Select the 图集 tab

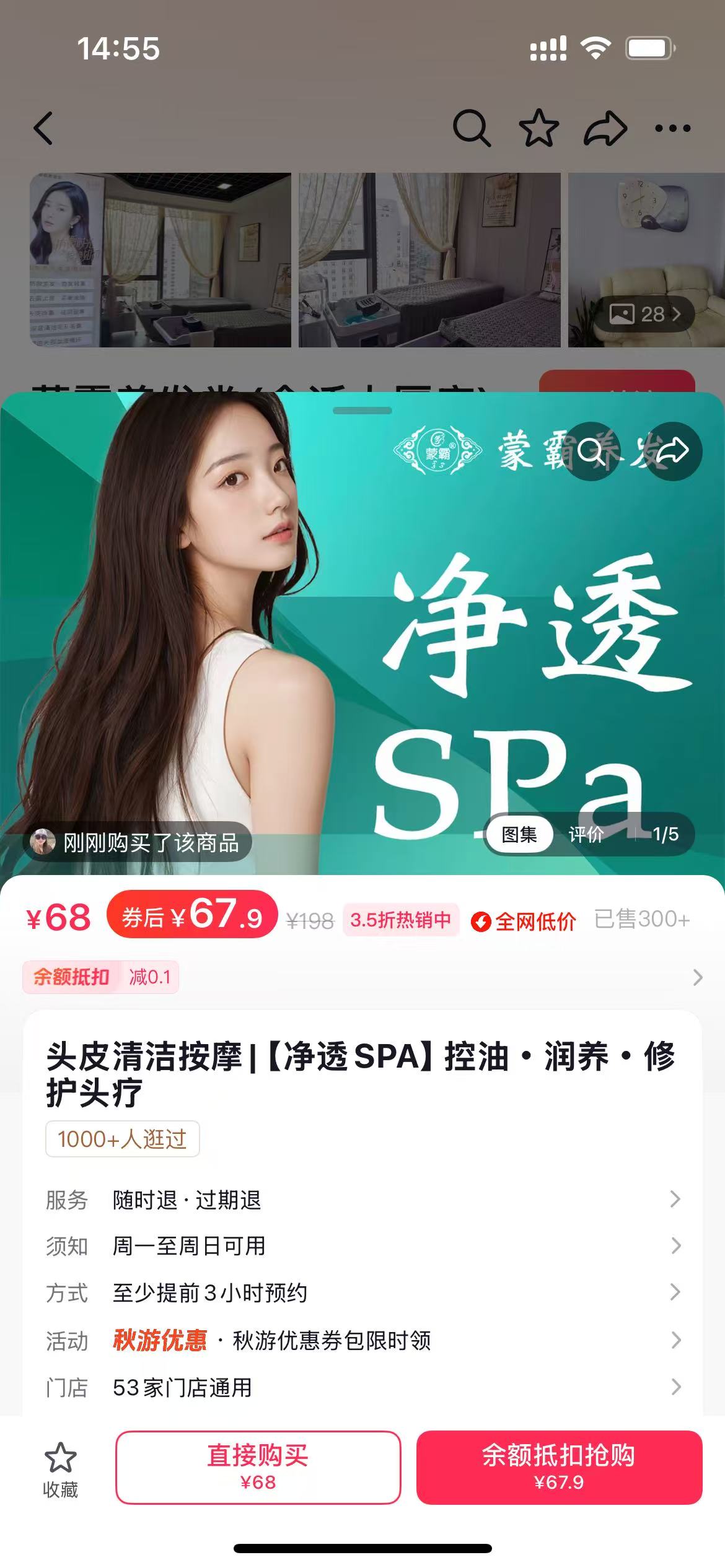pos(521,834)
